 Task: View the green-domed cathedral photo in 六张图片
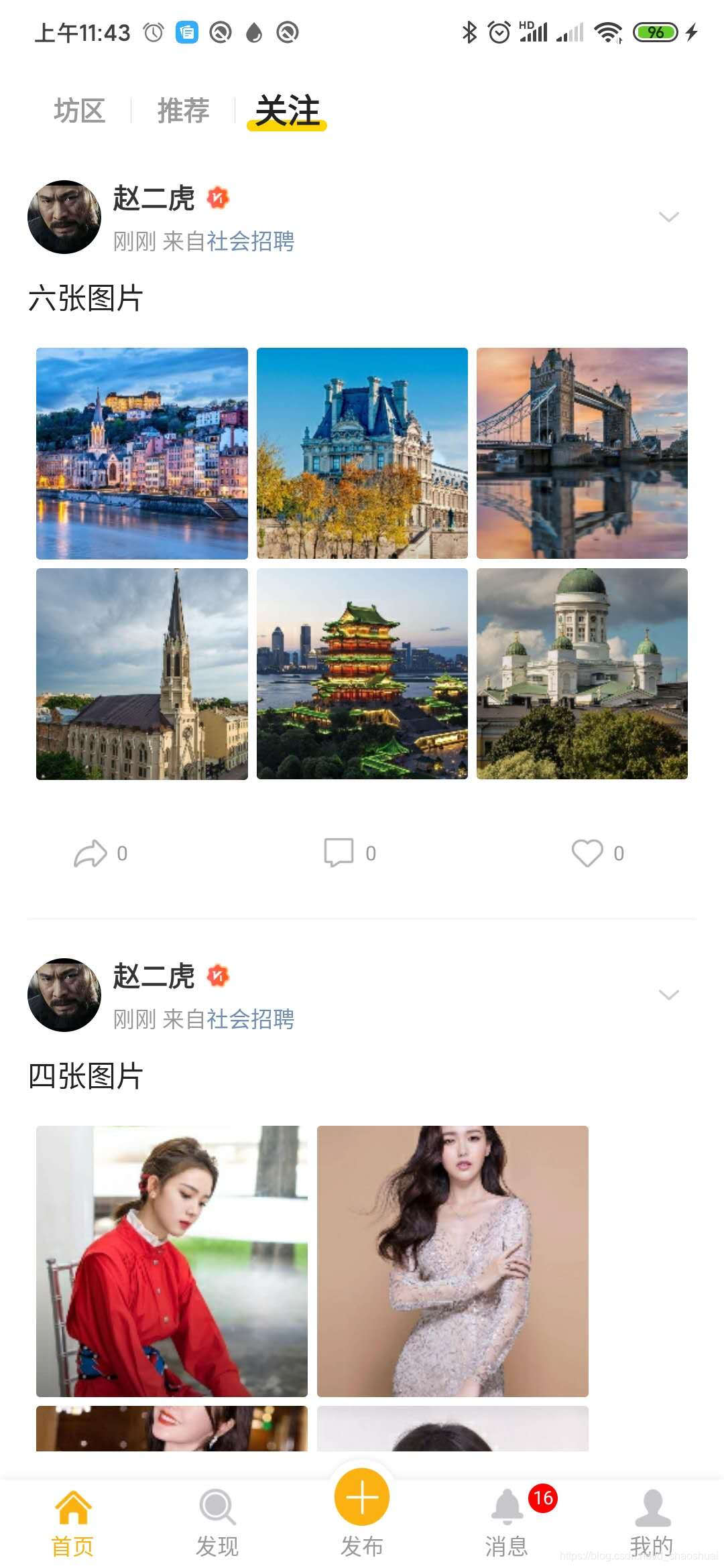tap(582, 673)
